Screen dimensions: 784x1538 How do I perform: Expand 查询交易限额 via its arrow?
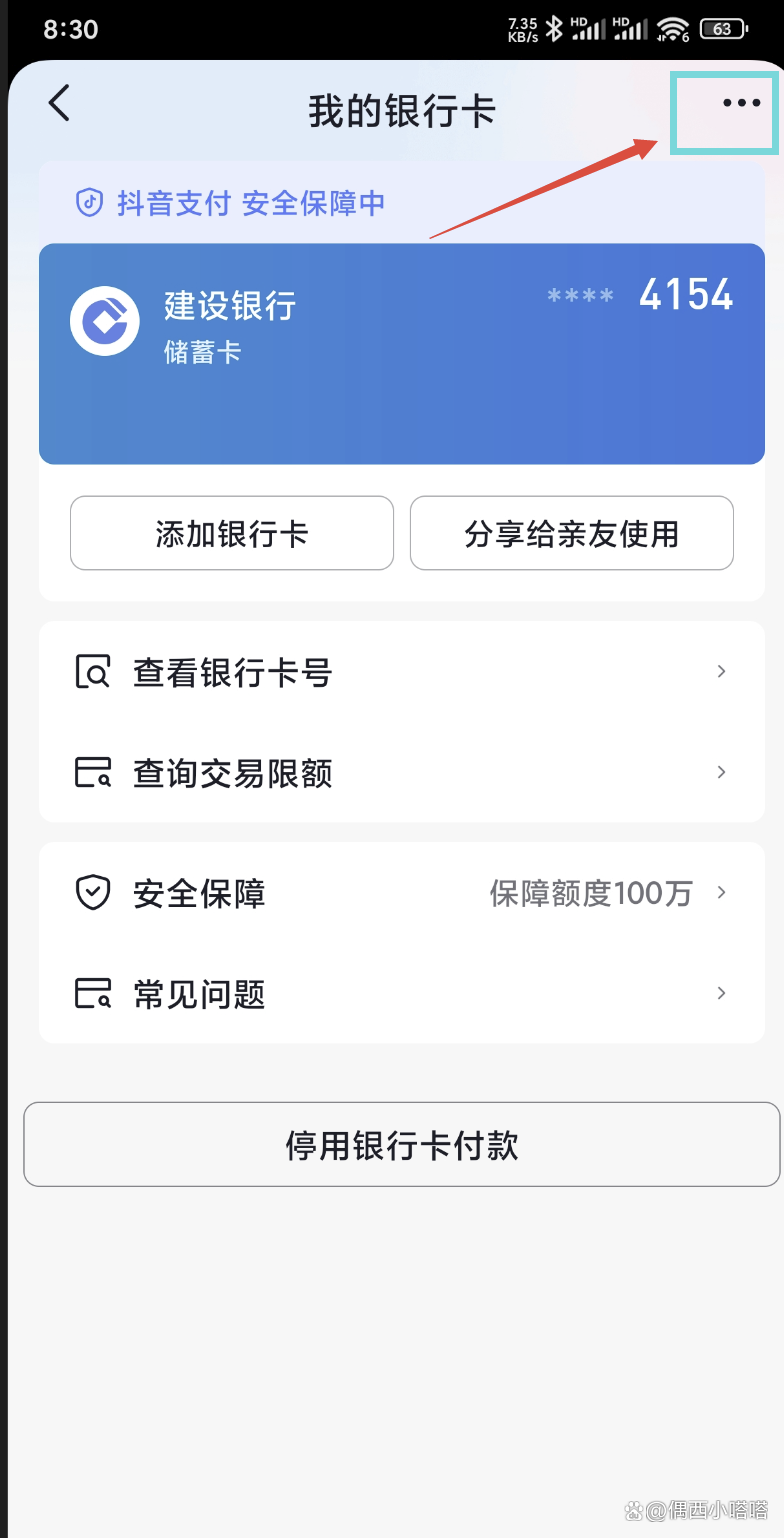click(720, 772)
